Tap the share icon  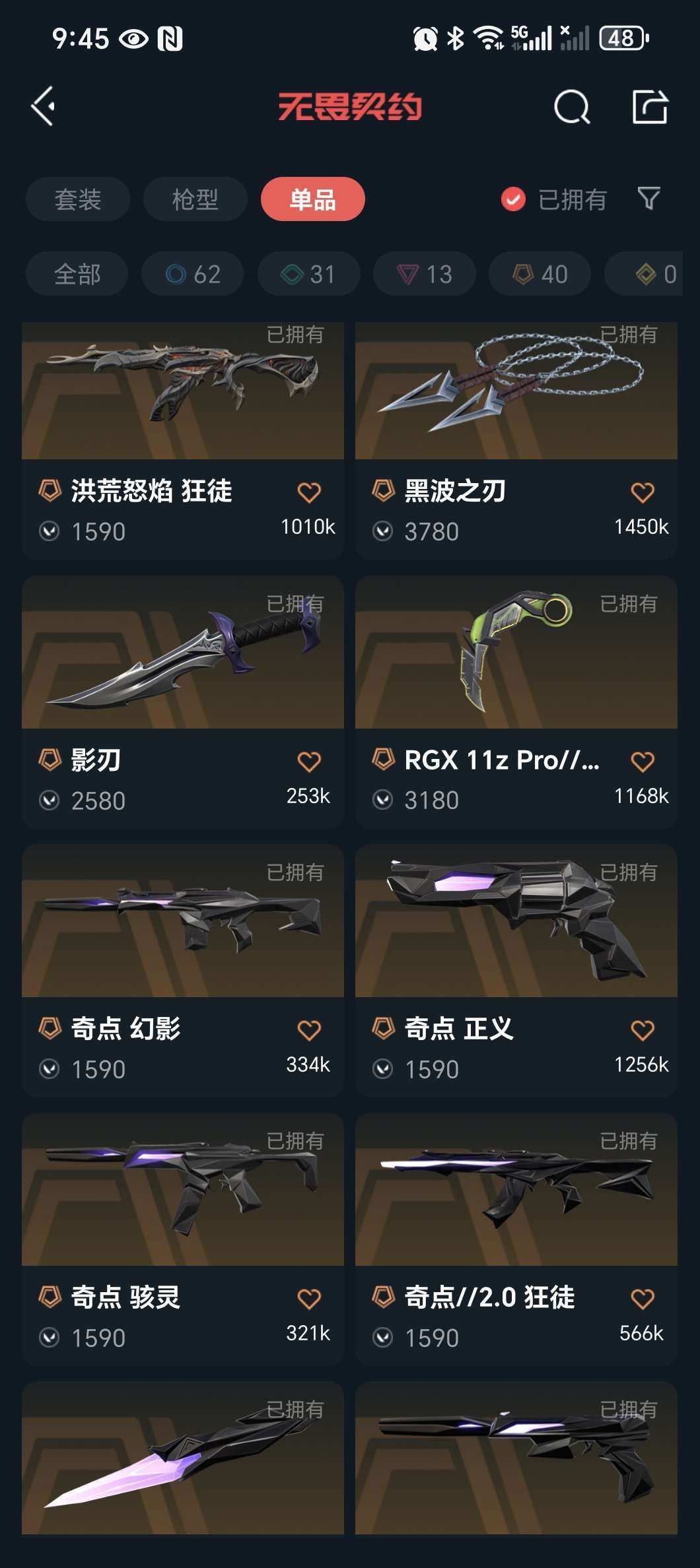coord(650,108)
